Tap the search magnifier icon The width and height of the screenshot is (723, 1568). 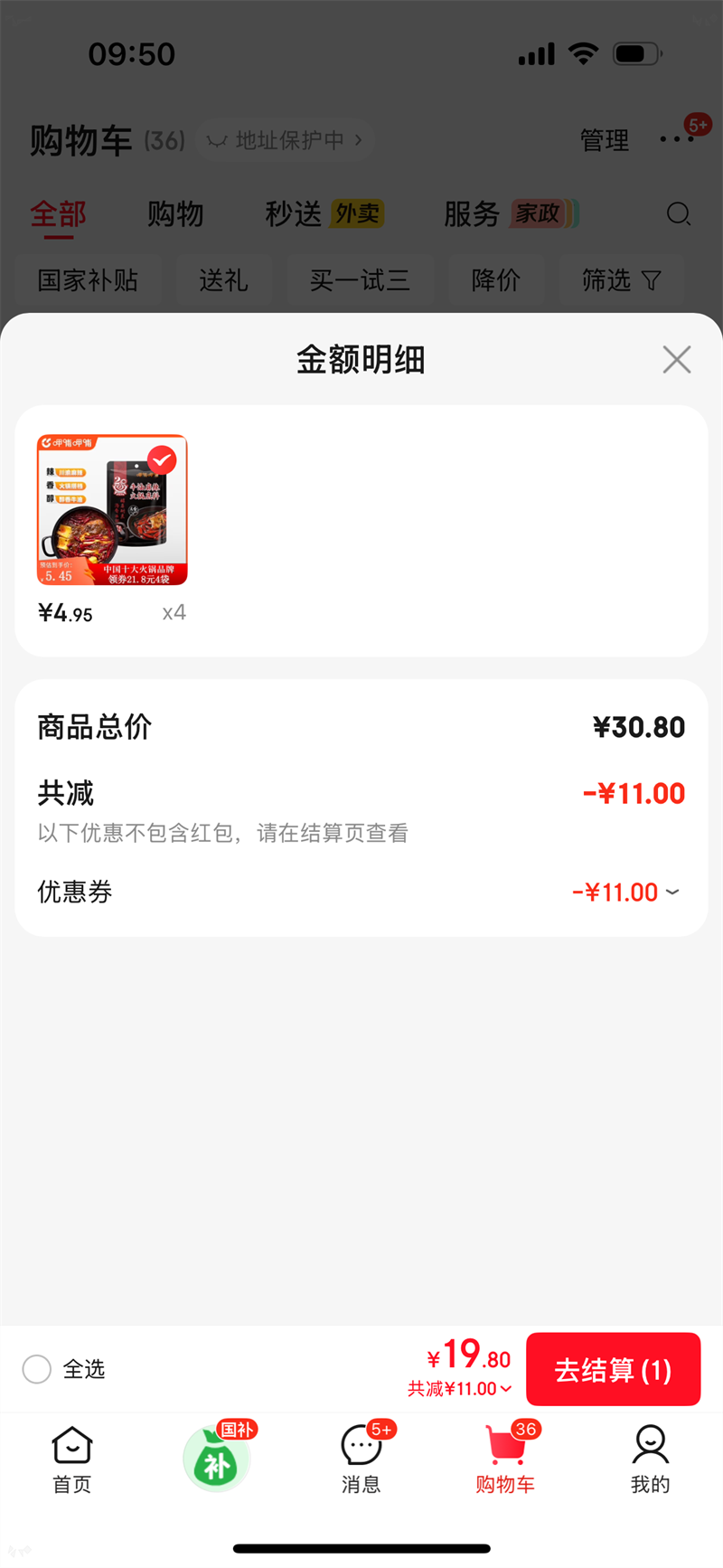(x=678, y=214)
